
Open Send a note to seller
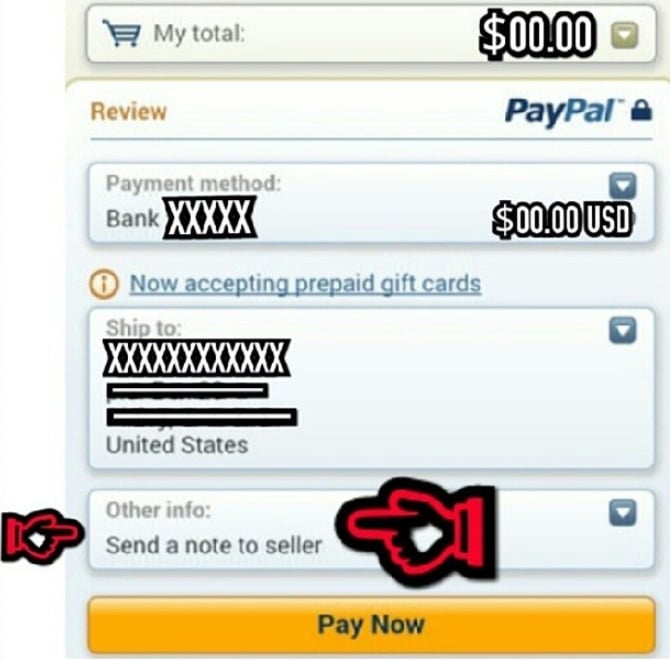(214, 545)
